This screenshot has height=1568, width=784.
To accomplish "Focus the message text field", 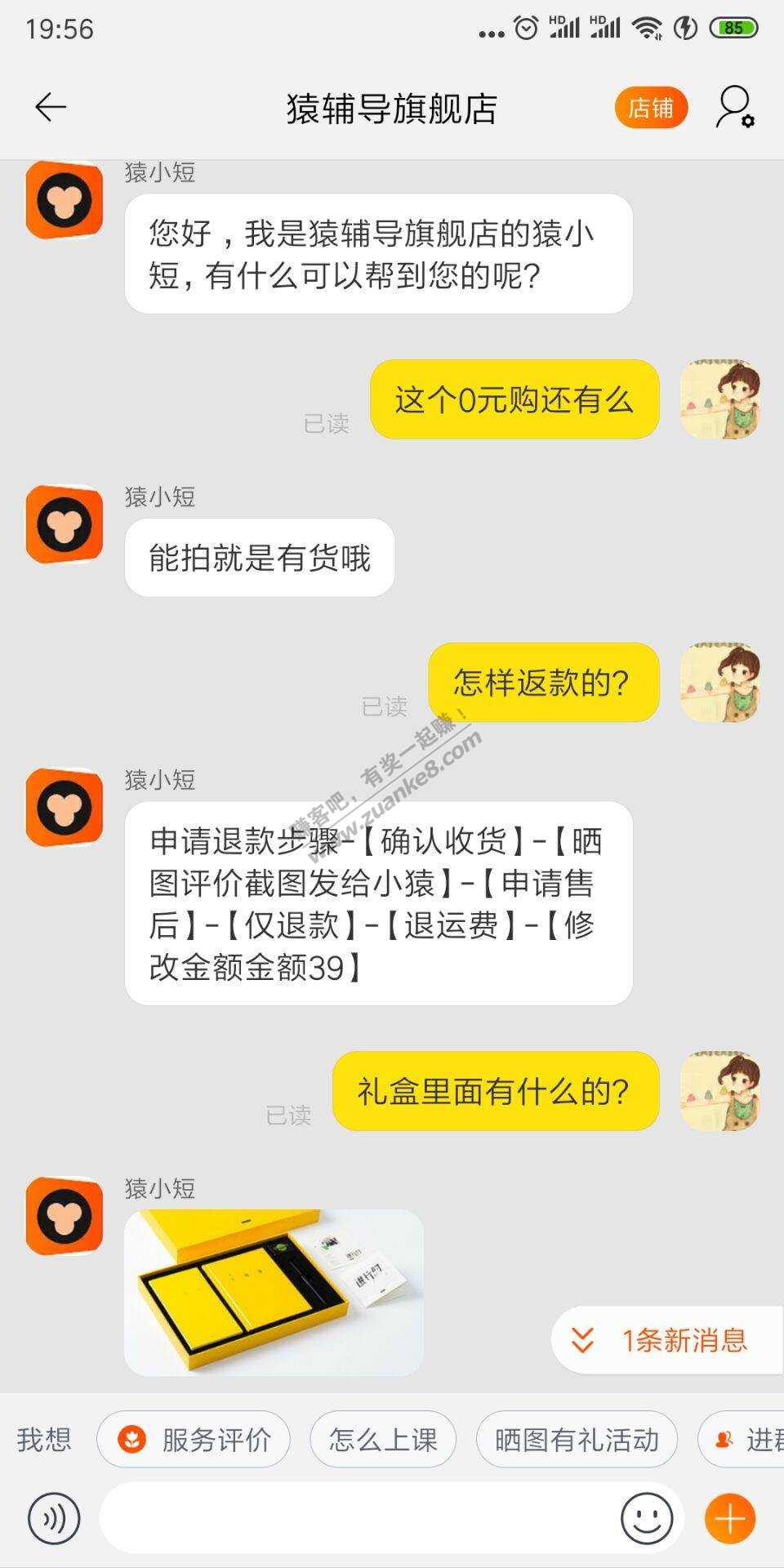I will tap(359, 1518).
